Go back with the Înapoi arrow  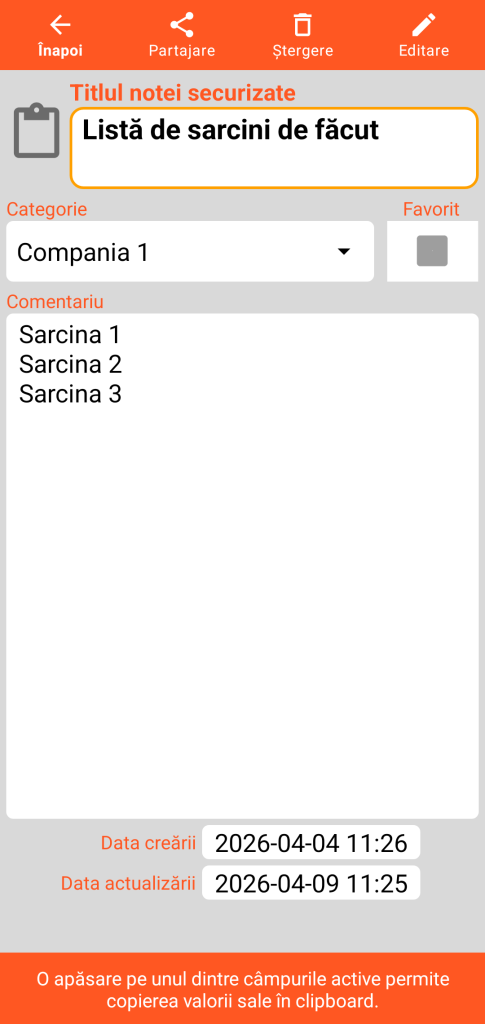click(60, 35)
